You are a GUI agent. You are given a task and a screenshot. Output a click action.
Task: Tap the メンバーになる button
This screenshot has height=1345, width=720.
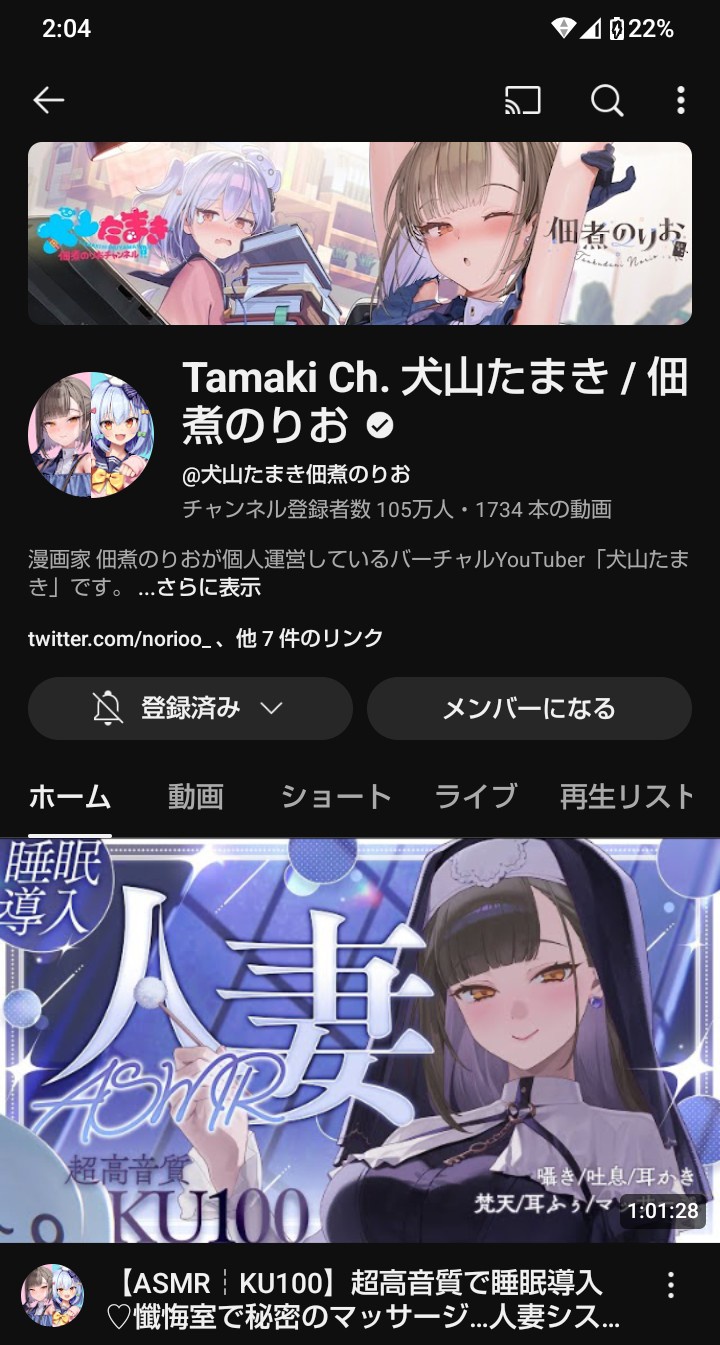(529, 709)
